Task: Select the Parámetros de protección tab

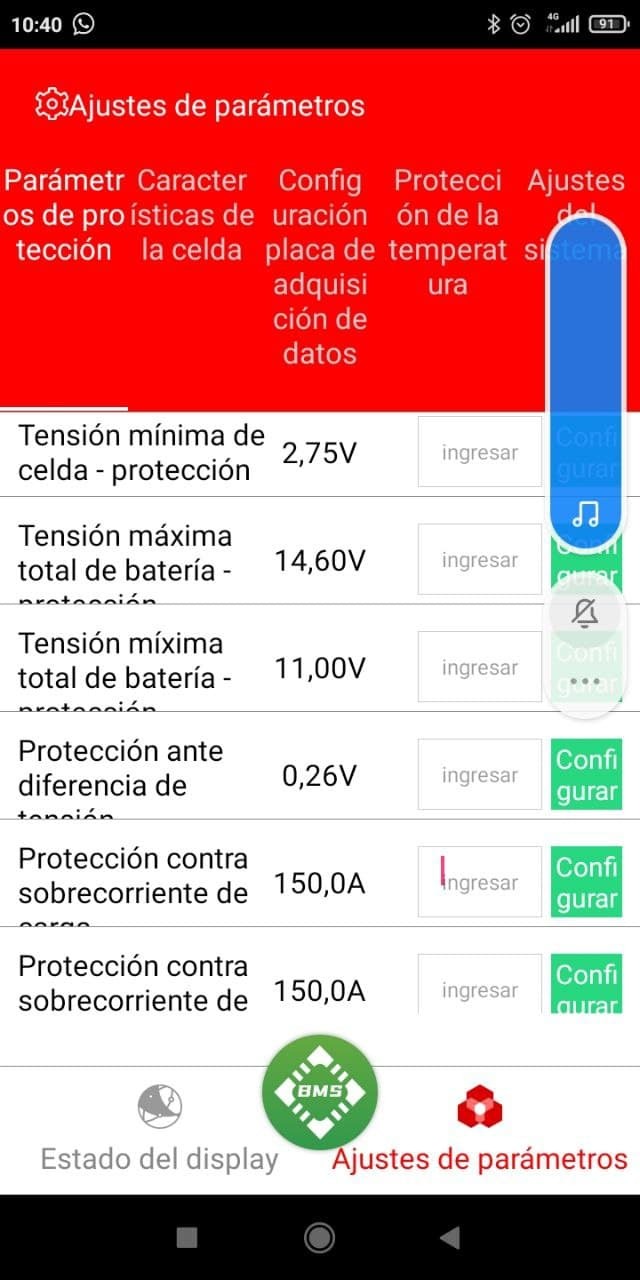Action: point(64,215)
